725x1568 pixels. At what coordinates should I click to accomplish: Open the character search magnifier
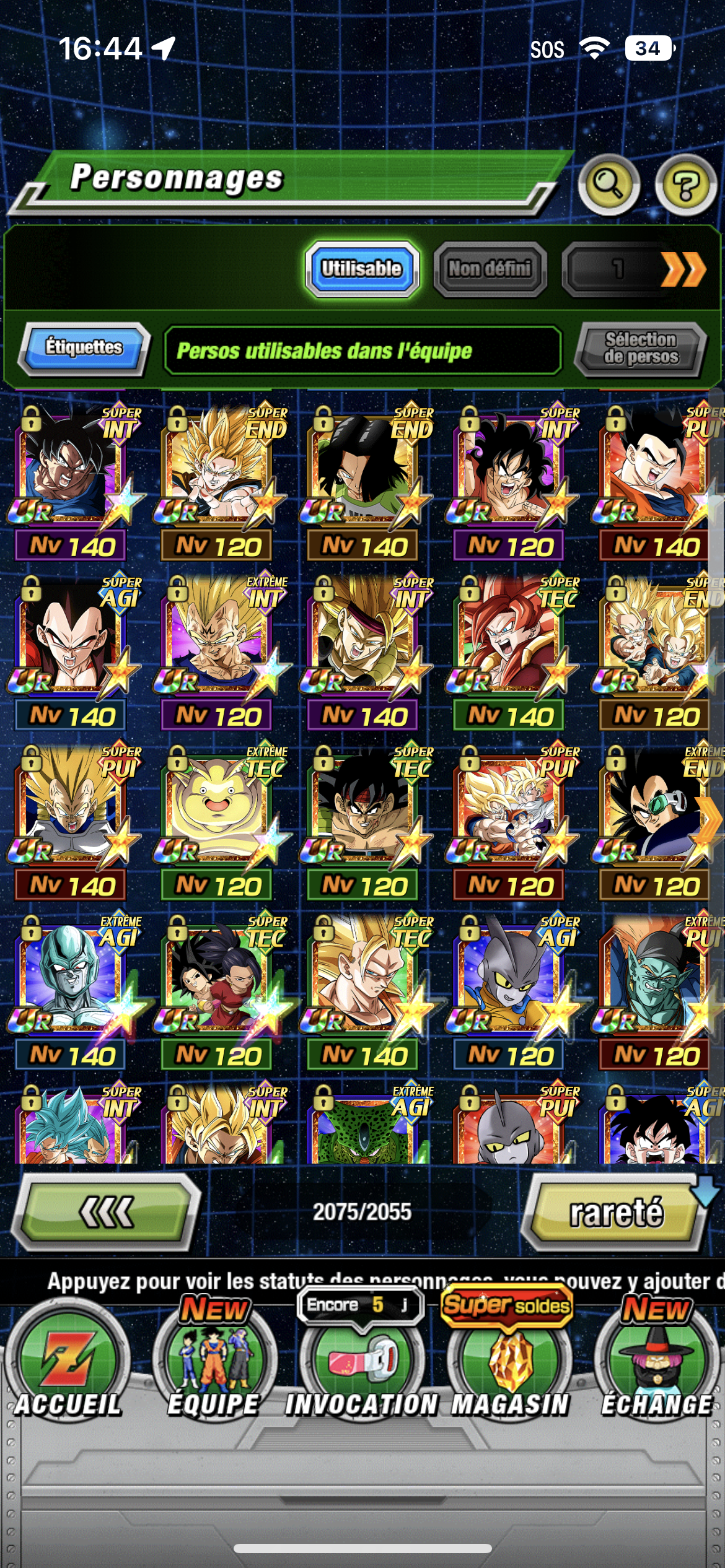tap(608, 184)
